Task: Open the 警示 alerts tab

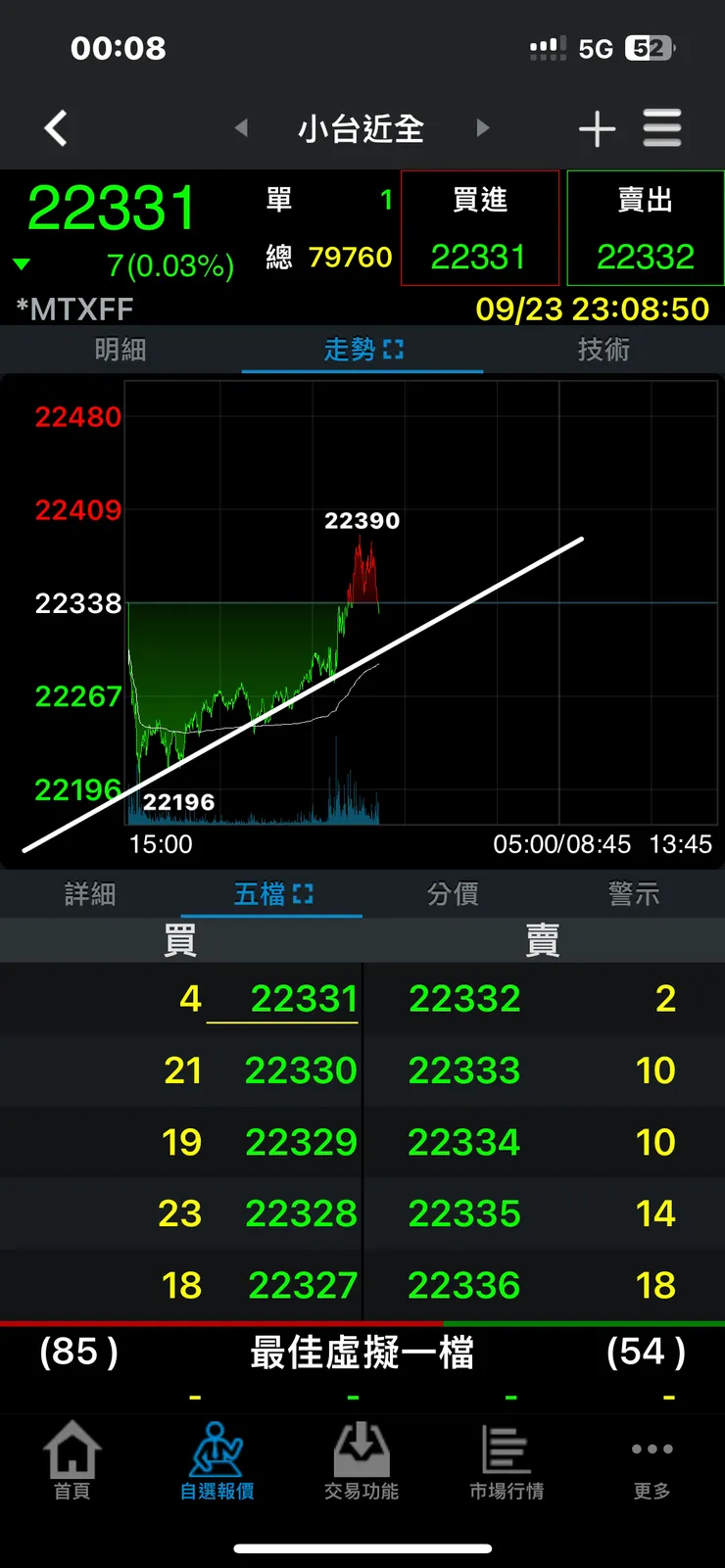Action: click(x=634, y=894)
